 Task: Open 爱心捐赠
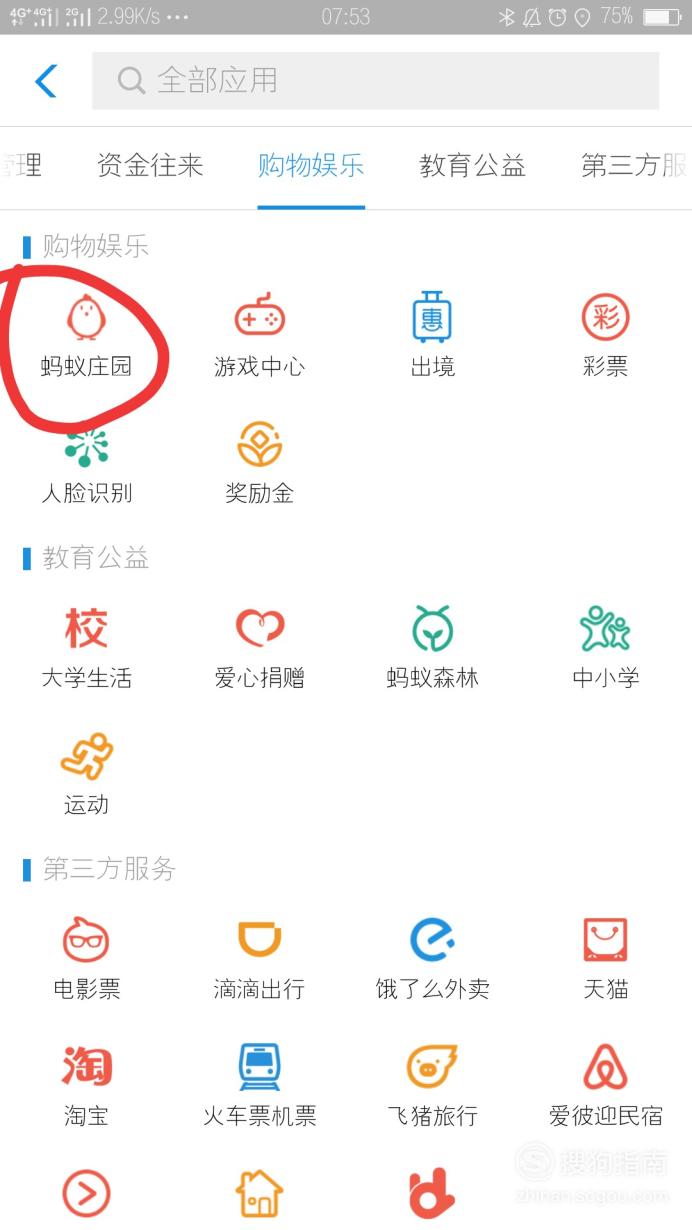point(259,648)
